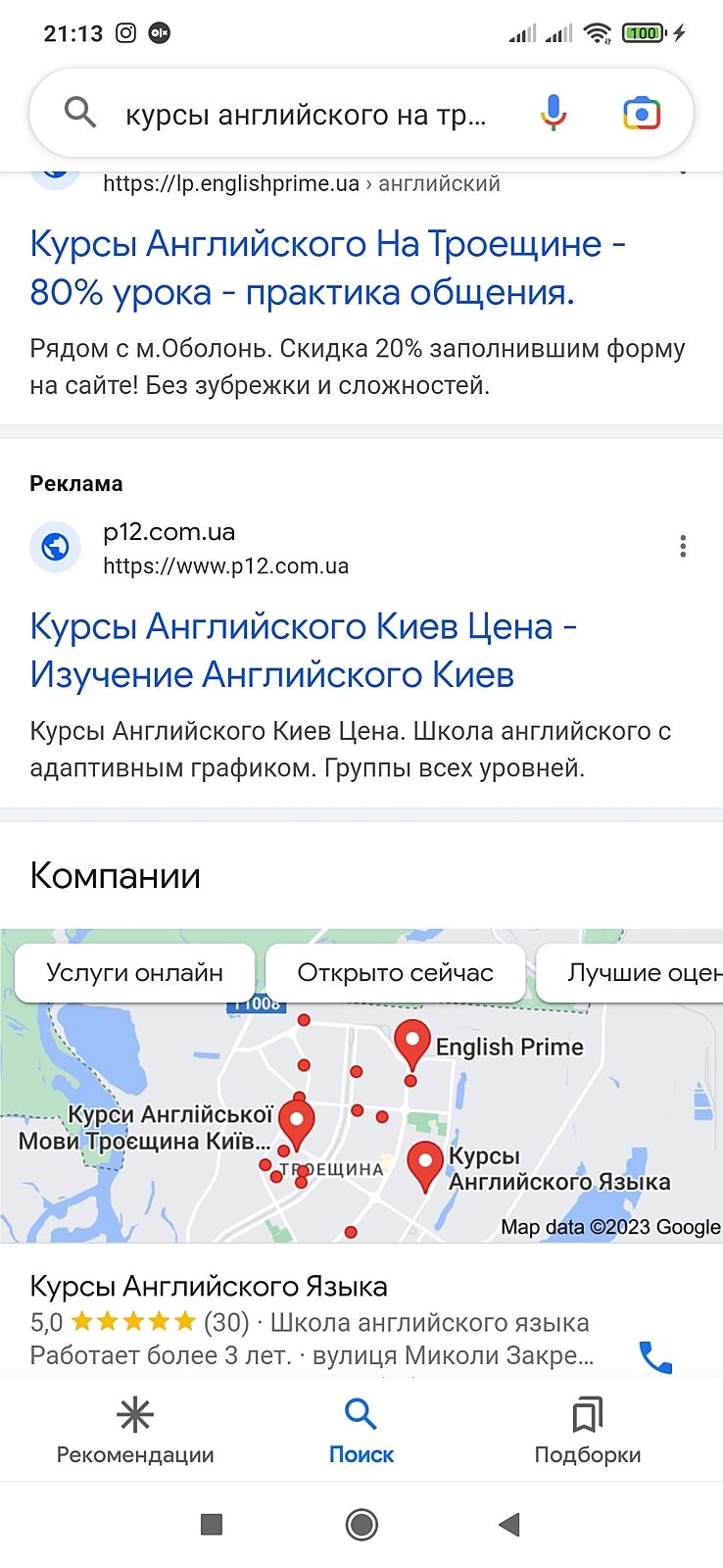Go back with the system back button
Viewport: 723px width, 1568px height.
tap(508, 1524)
